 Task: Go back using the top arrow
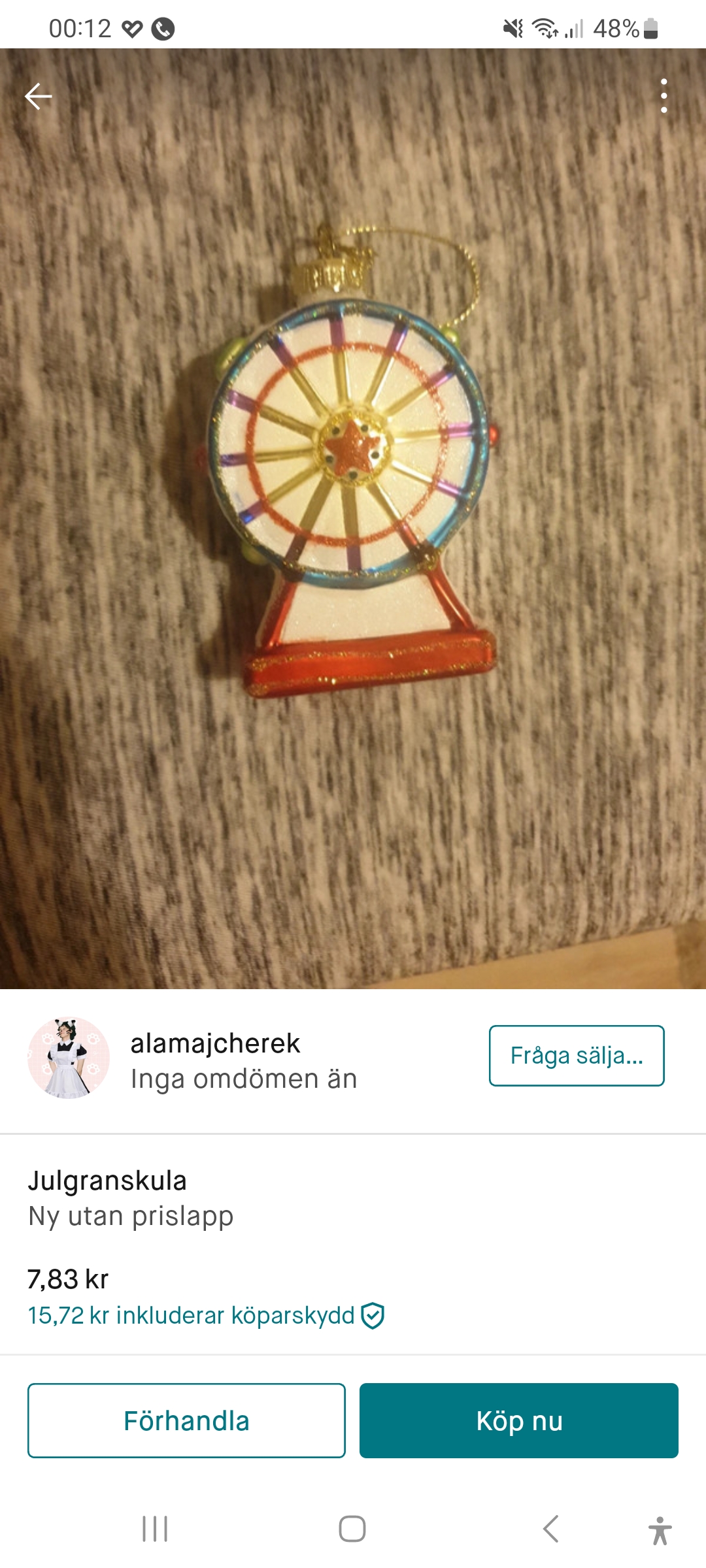(x=38, y=97)
